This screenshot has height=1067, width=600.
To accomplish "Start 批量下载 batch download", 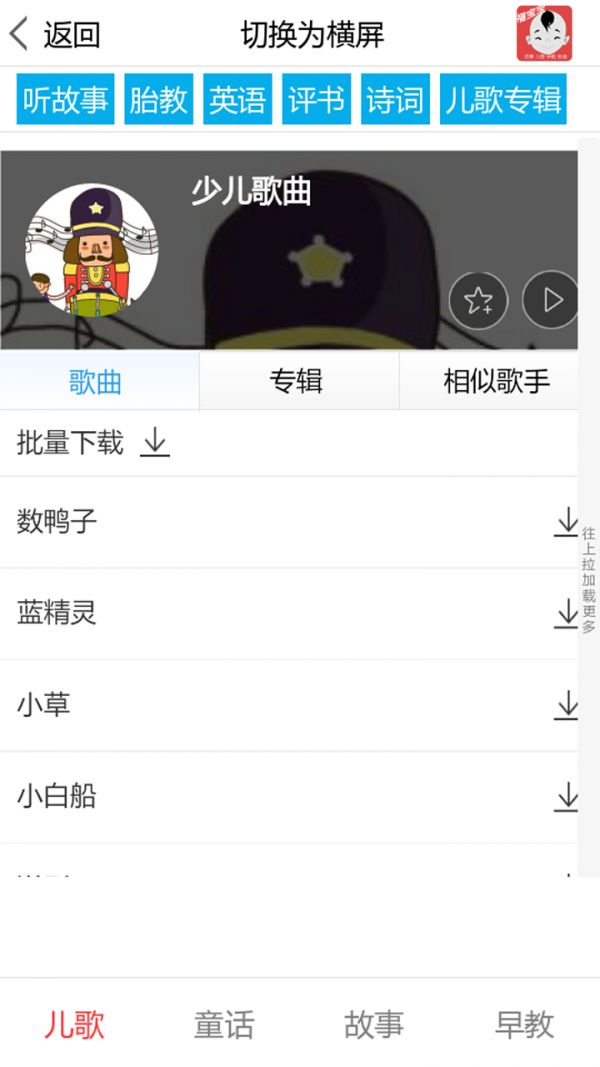I will pos(93,443).
